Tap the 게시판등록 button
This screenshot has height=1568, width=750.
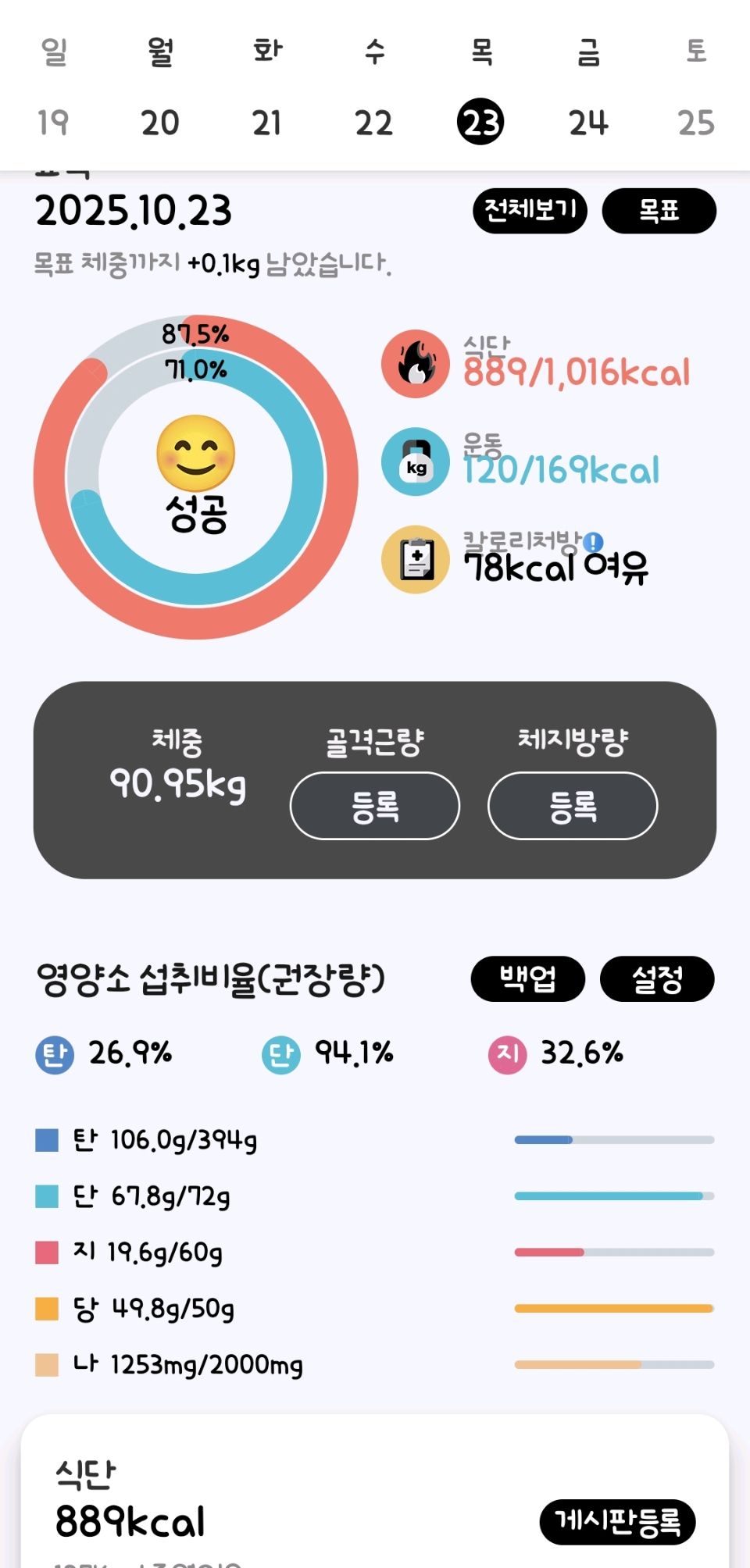point(617,1521)
